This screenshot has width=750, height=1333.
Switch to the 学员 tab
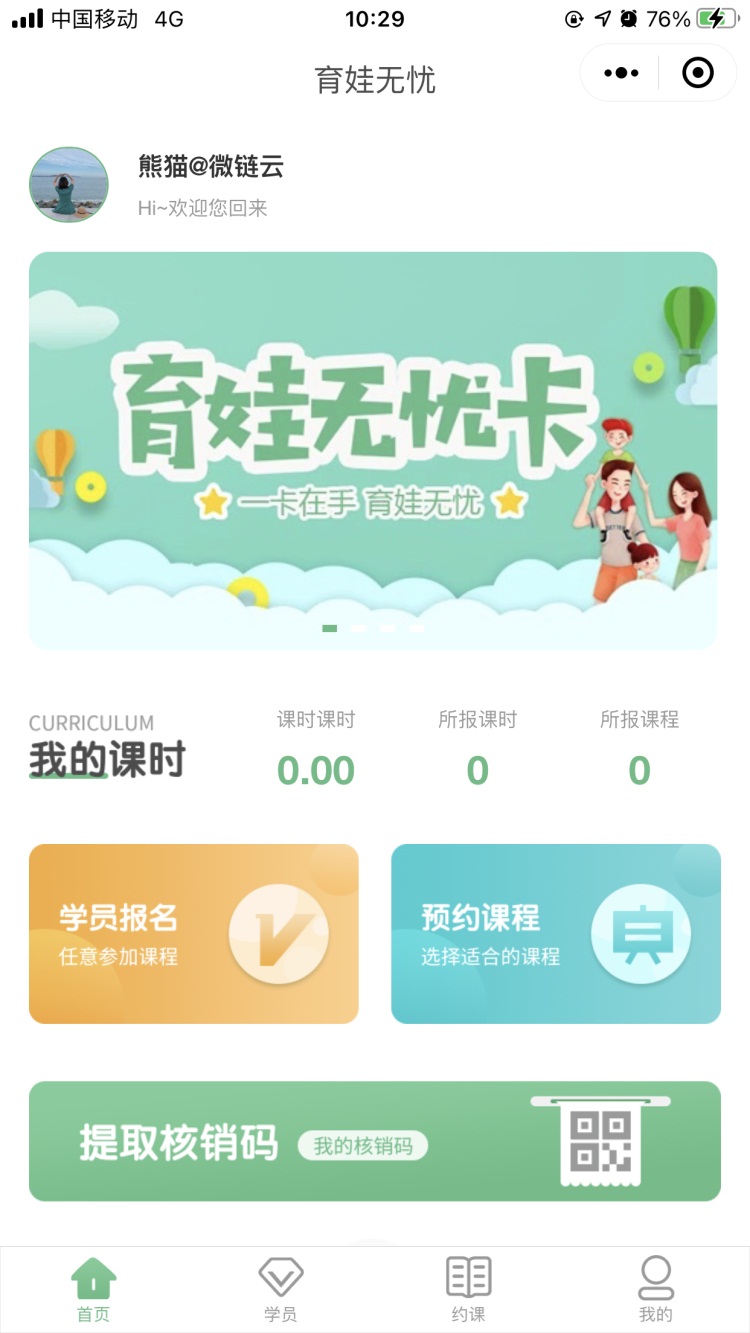click(x=280, y=1290)
